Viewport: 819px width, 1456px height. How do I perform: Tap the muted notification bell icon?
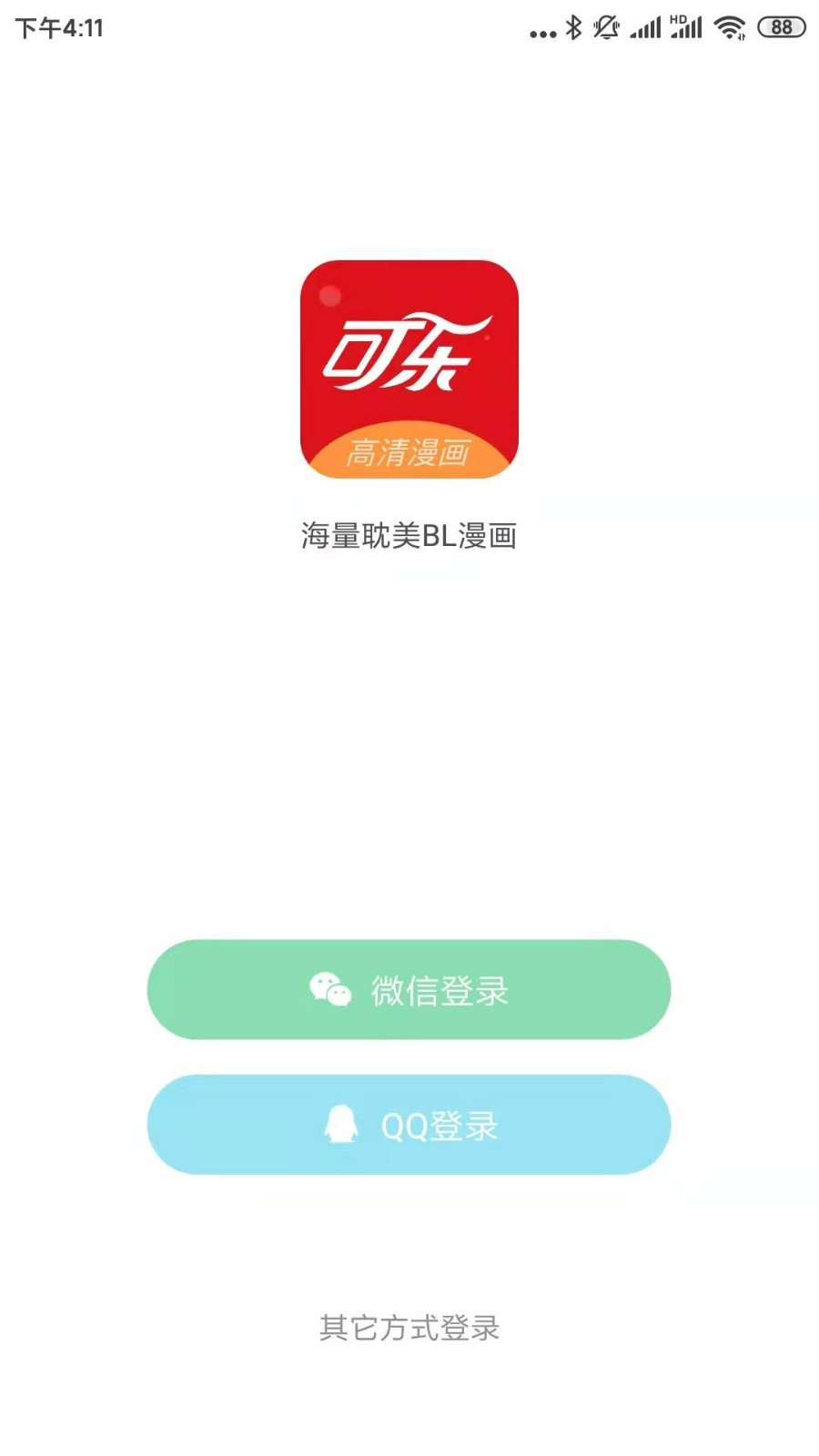(x=607, y=28)
